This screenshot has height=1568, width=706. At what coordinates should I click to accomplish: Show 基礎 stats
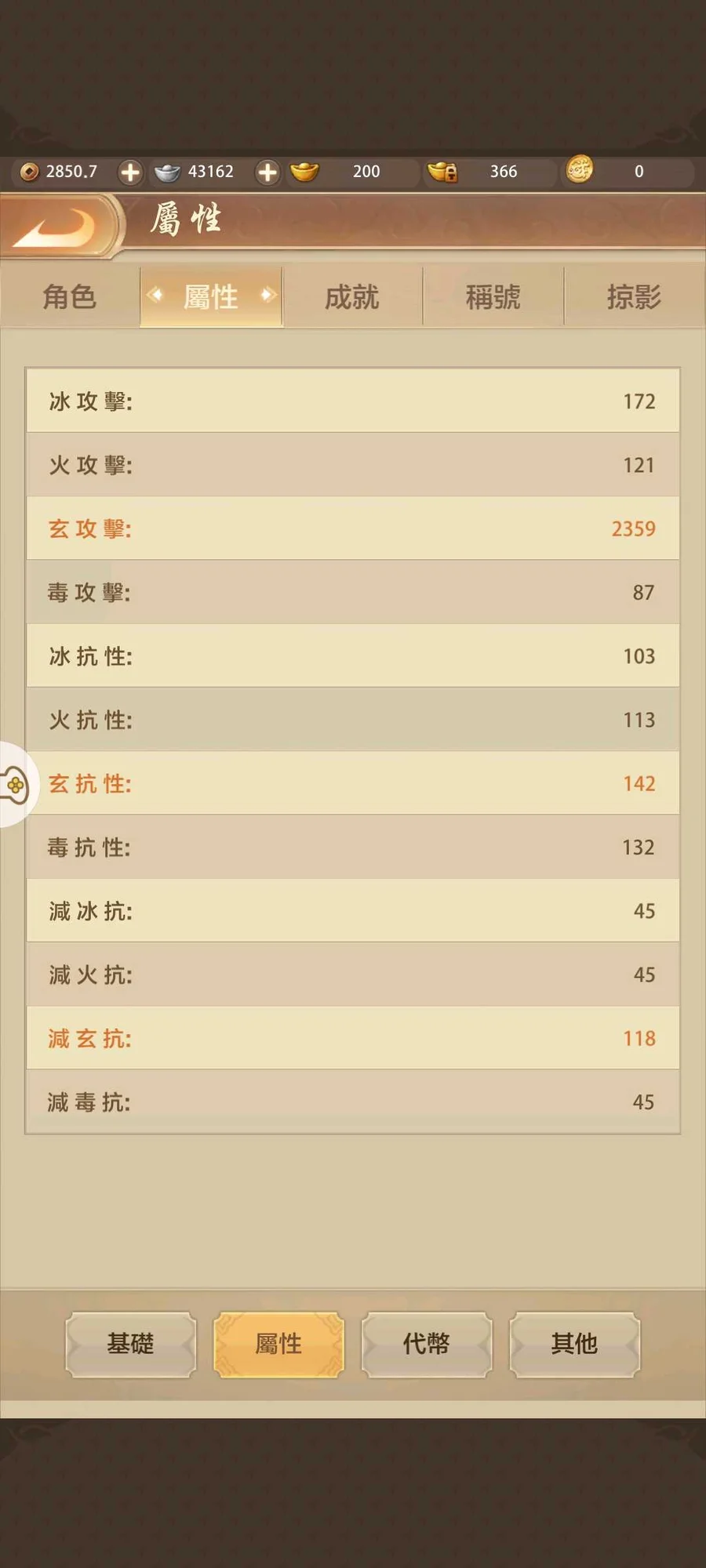[130, 1344]
